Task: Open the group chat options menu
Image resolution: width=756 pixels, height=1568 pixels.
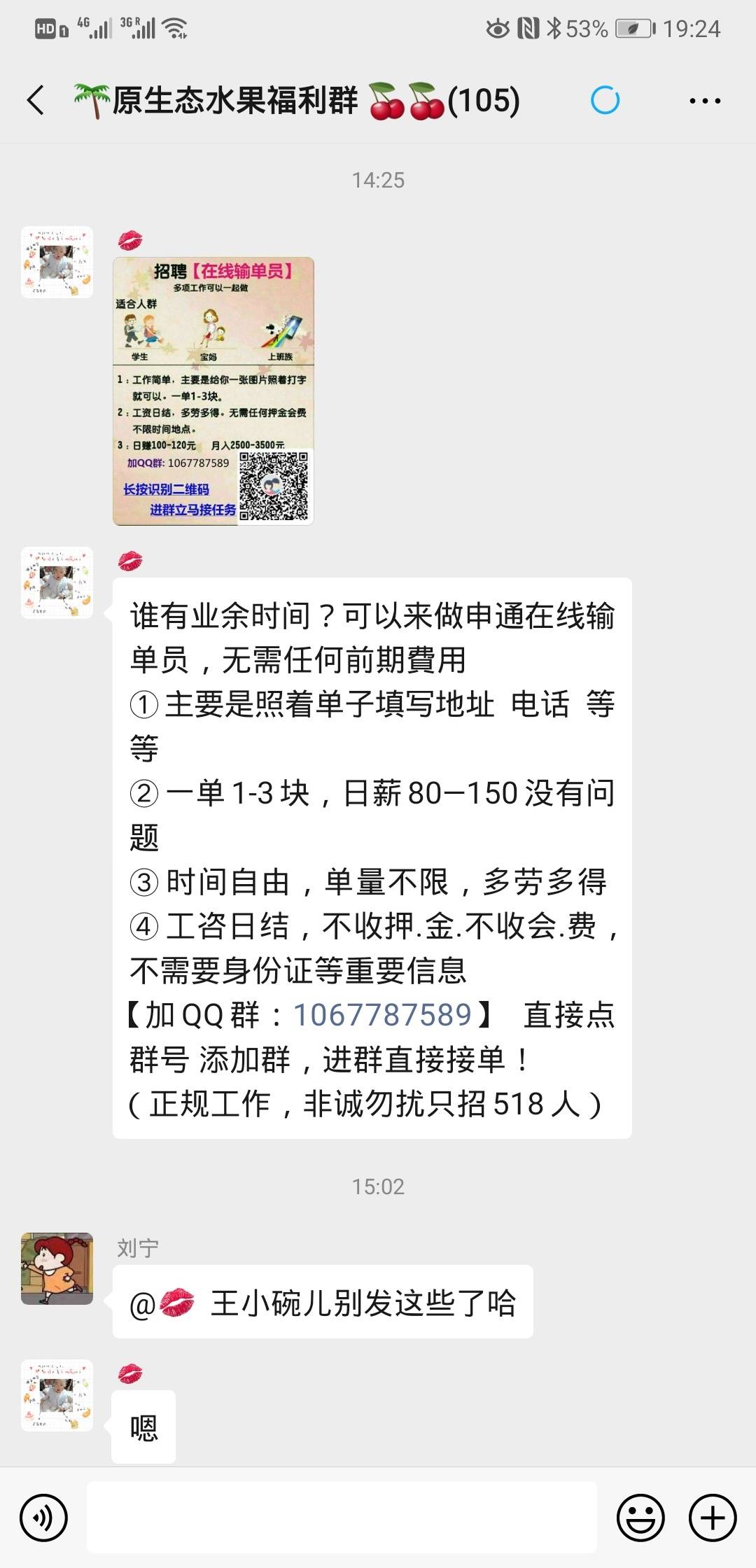Action: point(704,101)
